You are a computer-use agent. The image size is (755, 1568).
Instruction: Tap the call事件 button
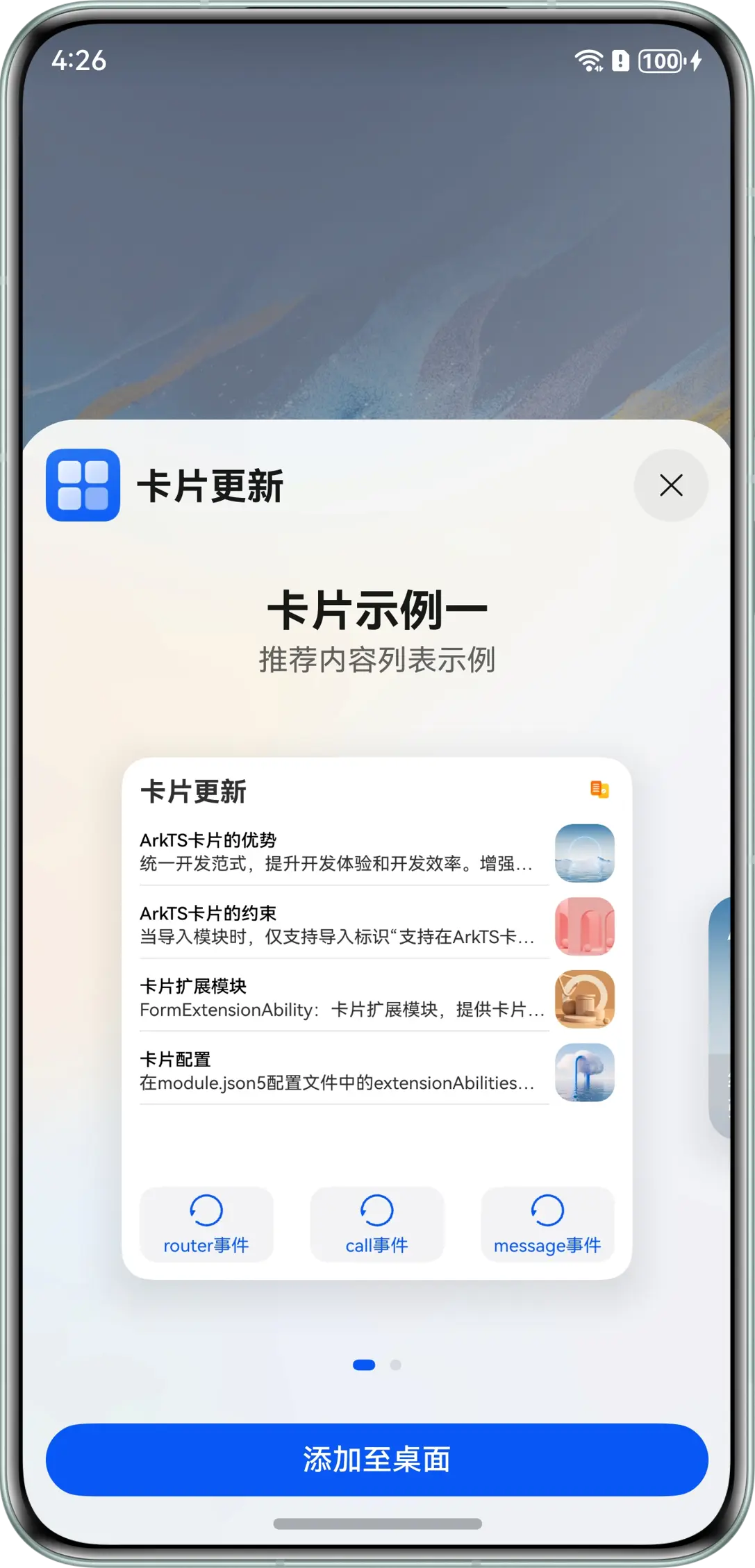pyautogui.click(x=377, y=1224)
